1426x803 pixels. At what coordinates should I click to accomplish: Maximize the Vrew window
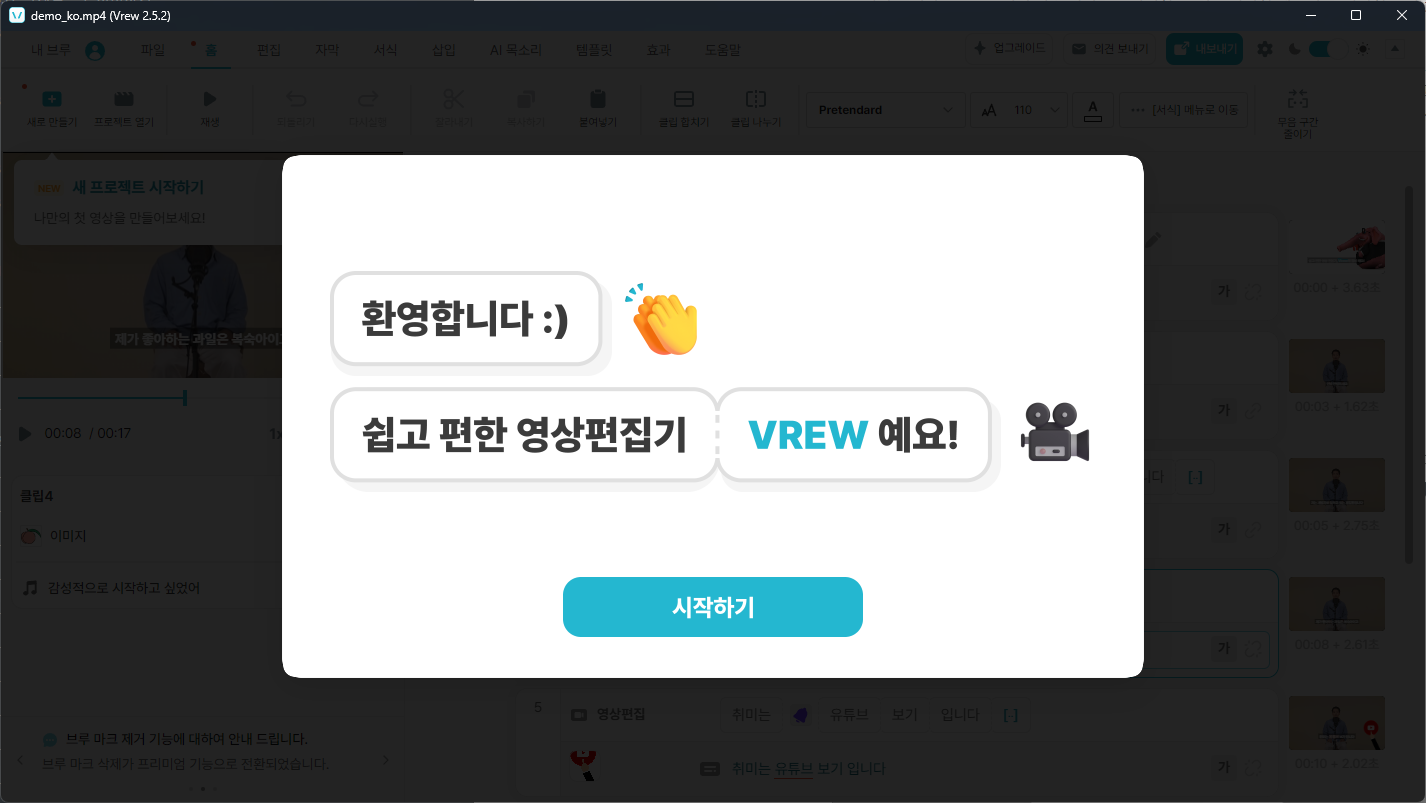(1356, 15)
